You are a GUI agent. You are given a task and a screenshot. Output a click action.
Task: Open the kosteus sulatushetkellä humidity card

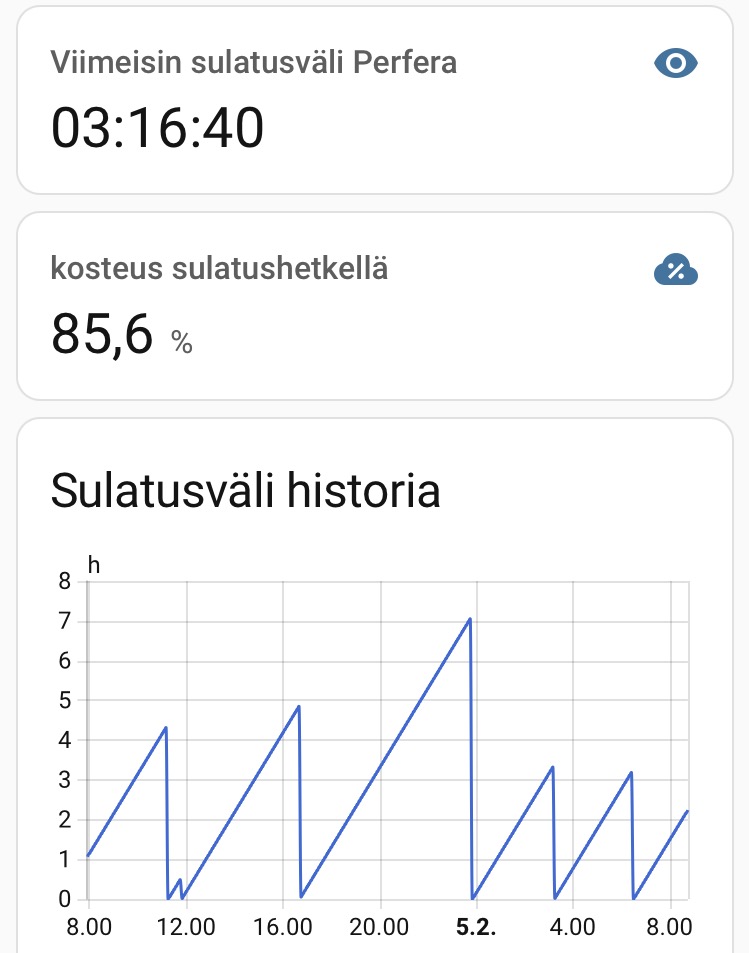pos(374,306)
